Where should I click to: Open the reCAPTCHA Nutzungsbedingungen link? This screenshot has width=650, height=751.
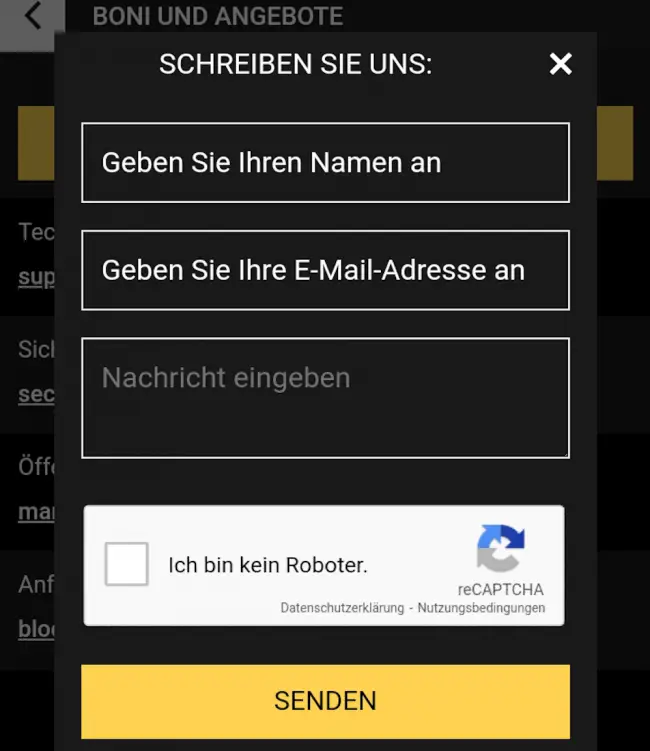pos(481,608)
